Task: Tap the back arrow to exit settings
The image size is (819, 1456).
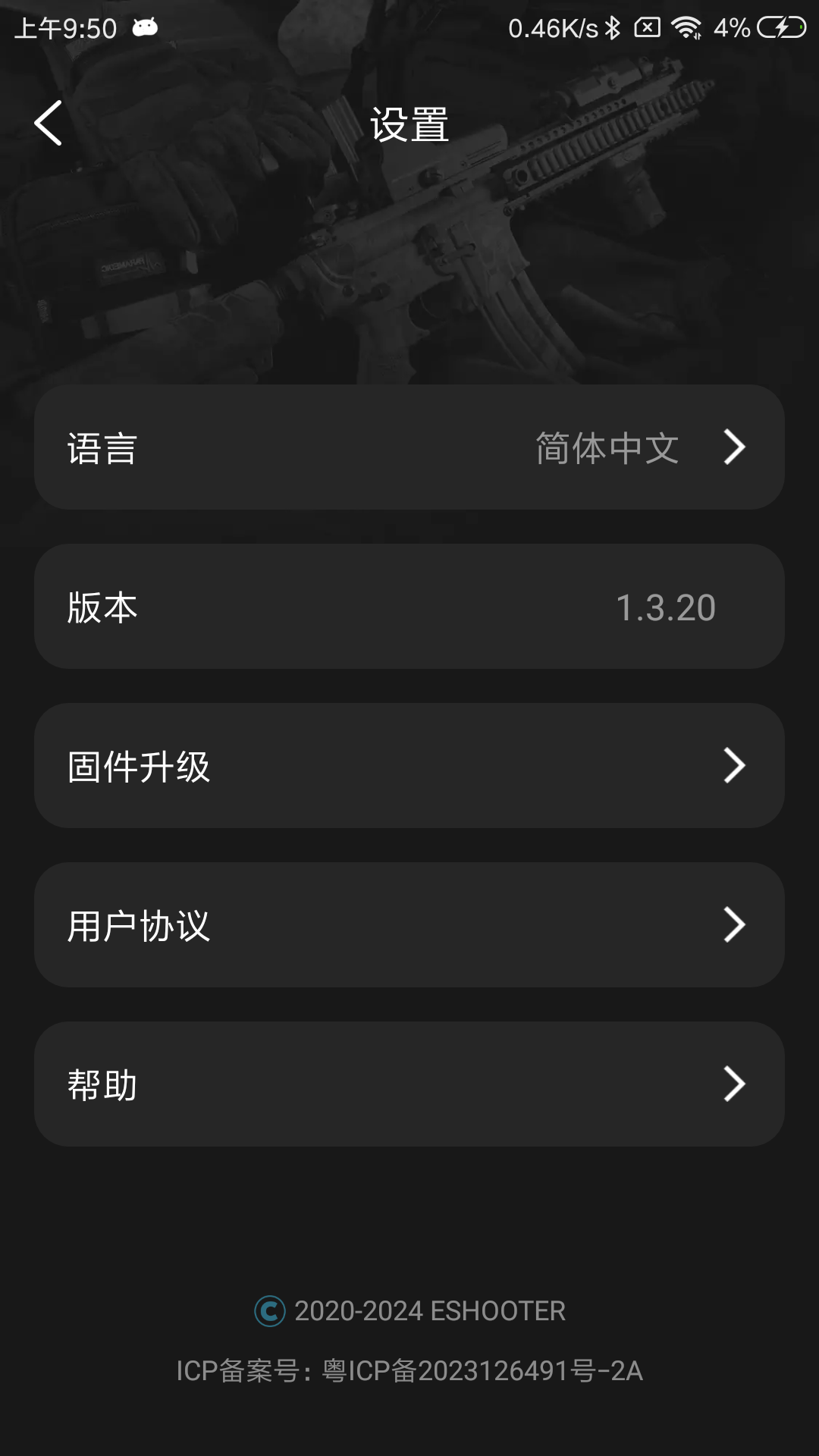Action: point(48,124)
